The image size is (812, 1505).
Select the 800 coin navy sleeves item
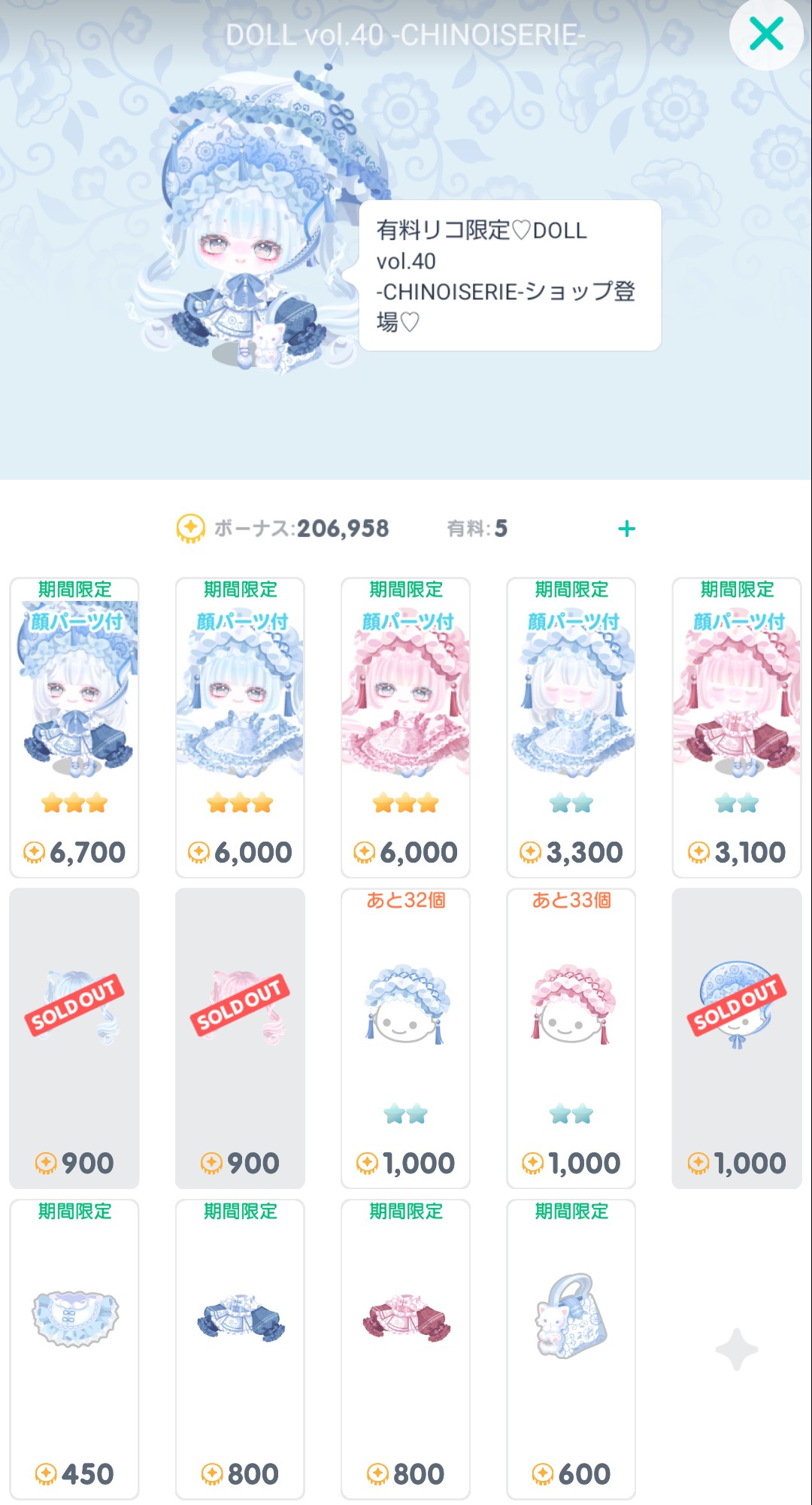point(240,1349)
